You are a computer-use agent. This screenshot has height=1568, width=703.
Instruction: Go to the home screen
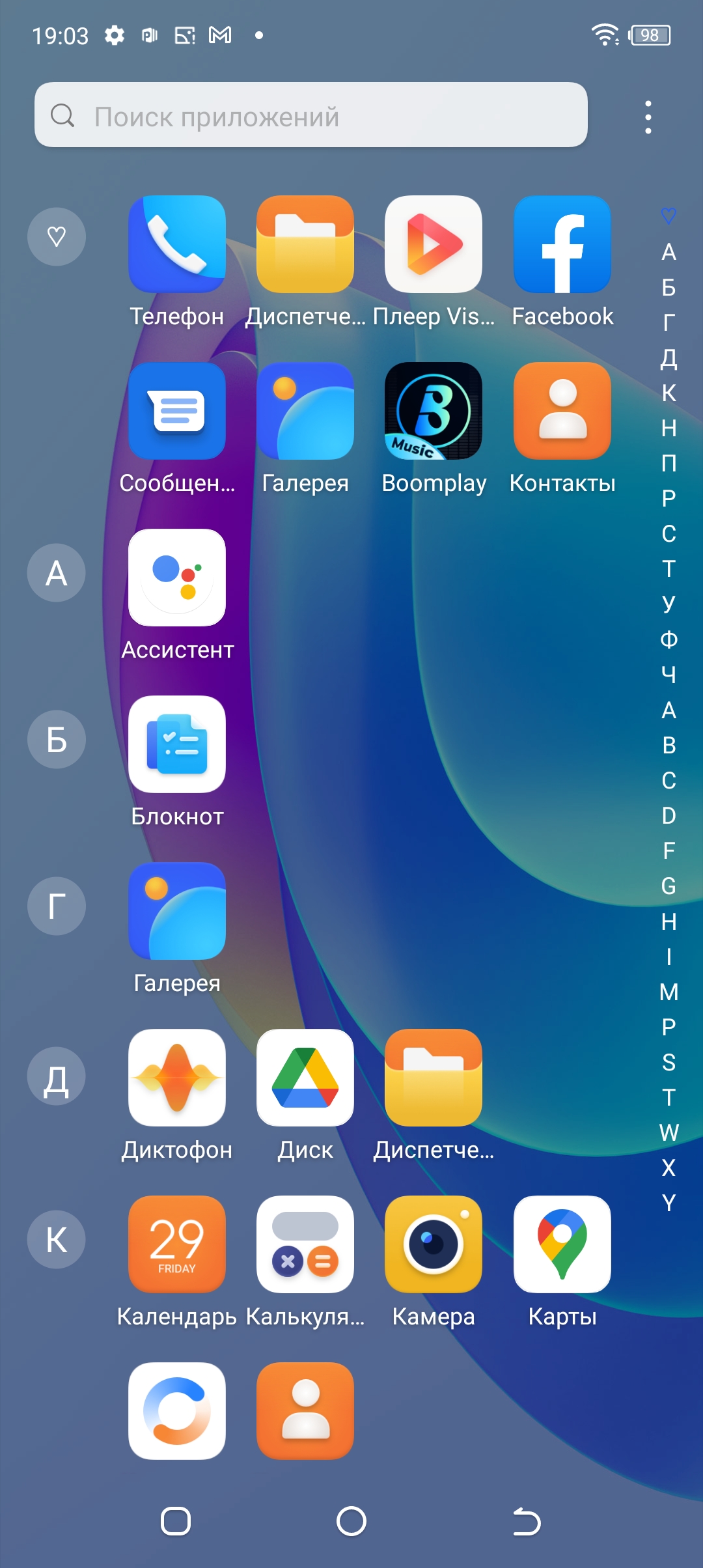tap(351, 1522)
